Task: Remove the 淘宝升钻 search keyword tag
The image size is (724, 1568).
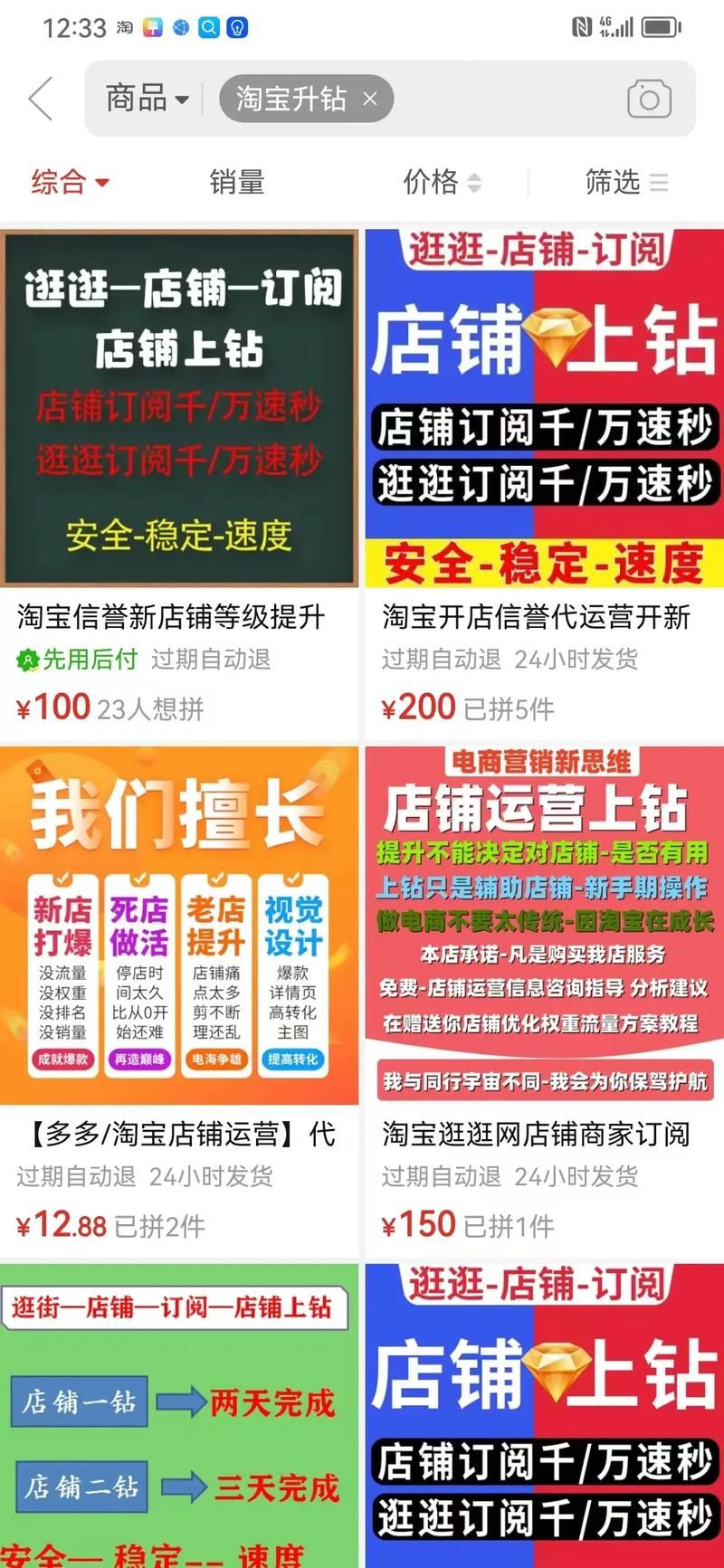Action: click(x=368, y=99)
